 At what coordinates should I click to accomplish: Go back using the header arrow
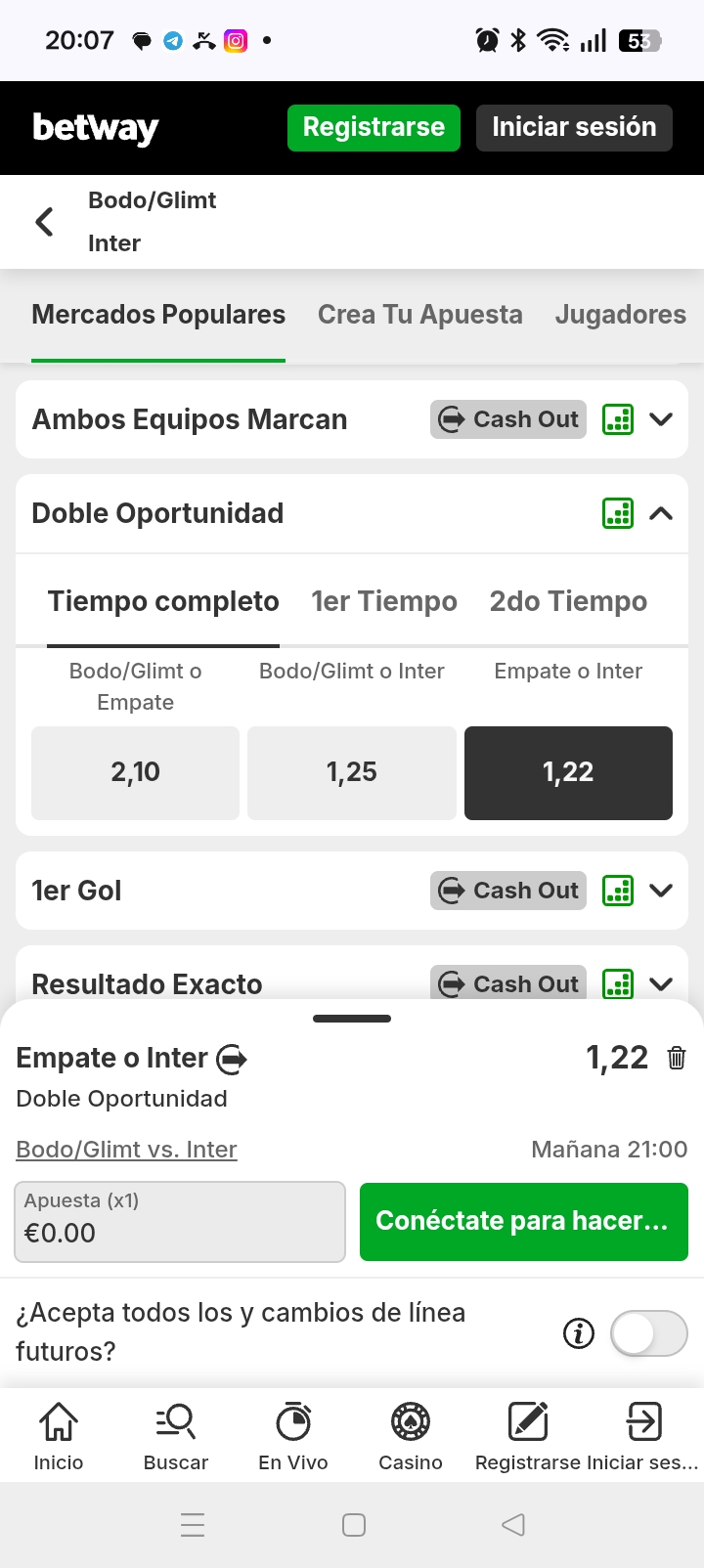point(45,222)
